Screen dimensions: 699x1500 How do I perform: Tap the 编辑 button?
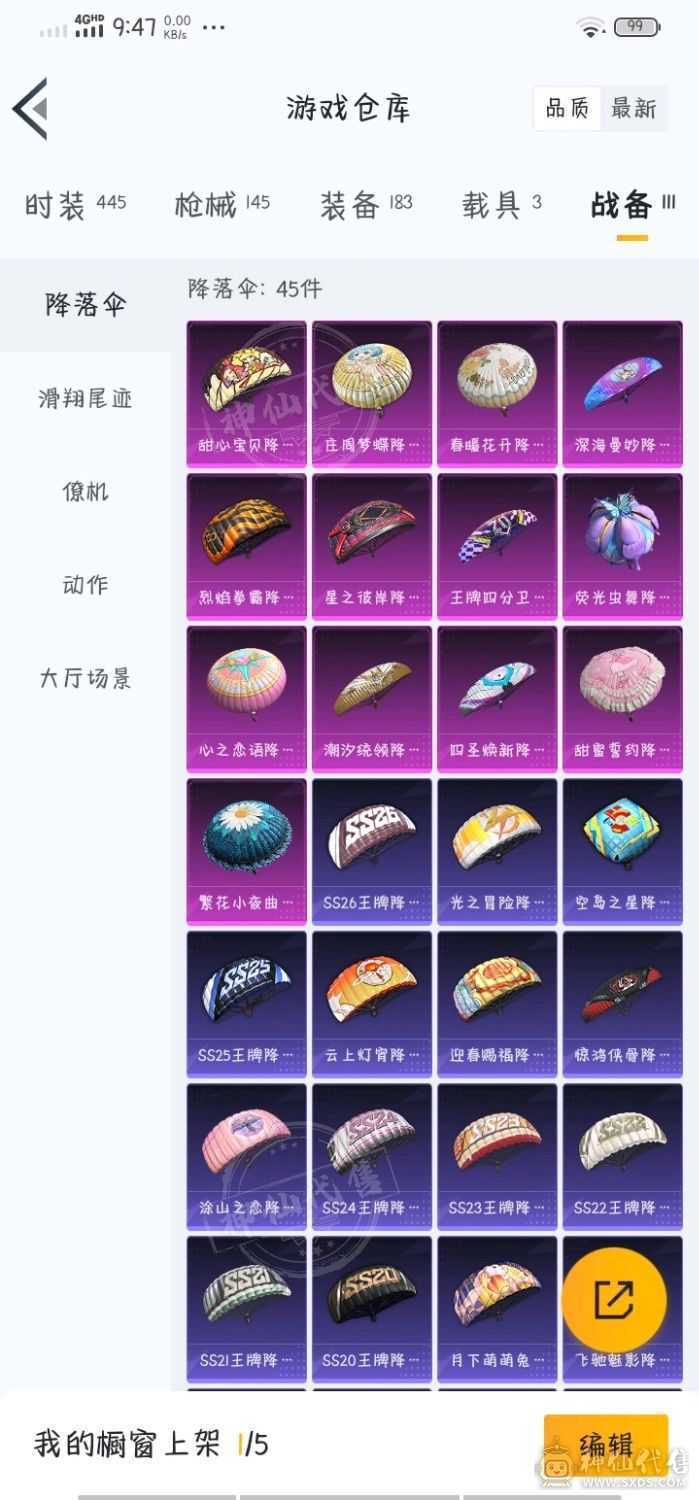pos(606,1445)
